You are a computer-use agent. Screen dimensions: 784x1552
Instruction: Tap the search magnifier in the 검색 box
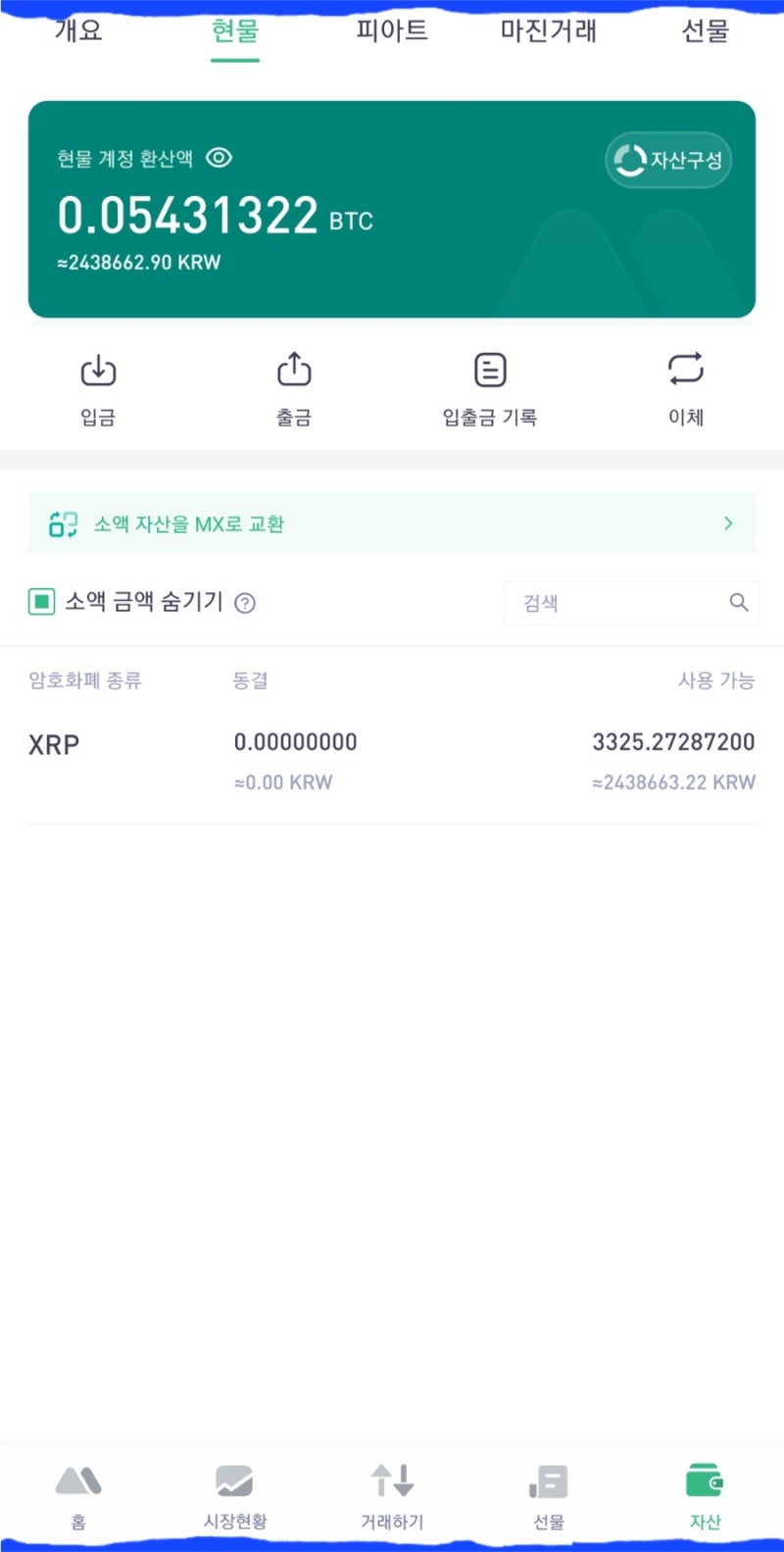[739, 603]
